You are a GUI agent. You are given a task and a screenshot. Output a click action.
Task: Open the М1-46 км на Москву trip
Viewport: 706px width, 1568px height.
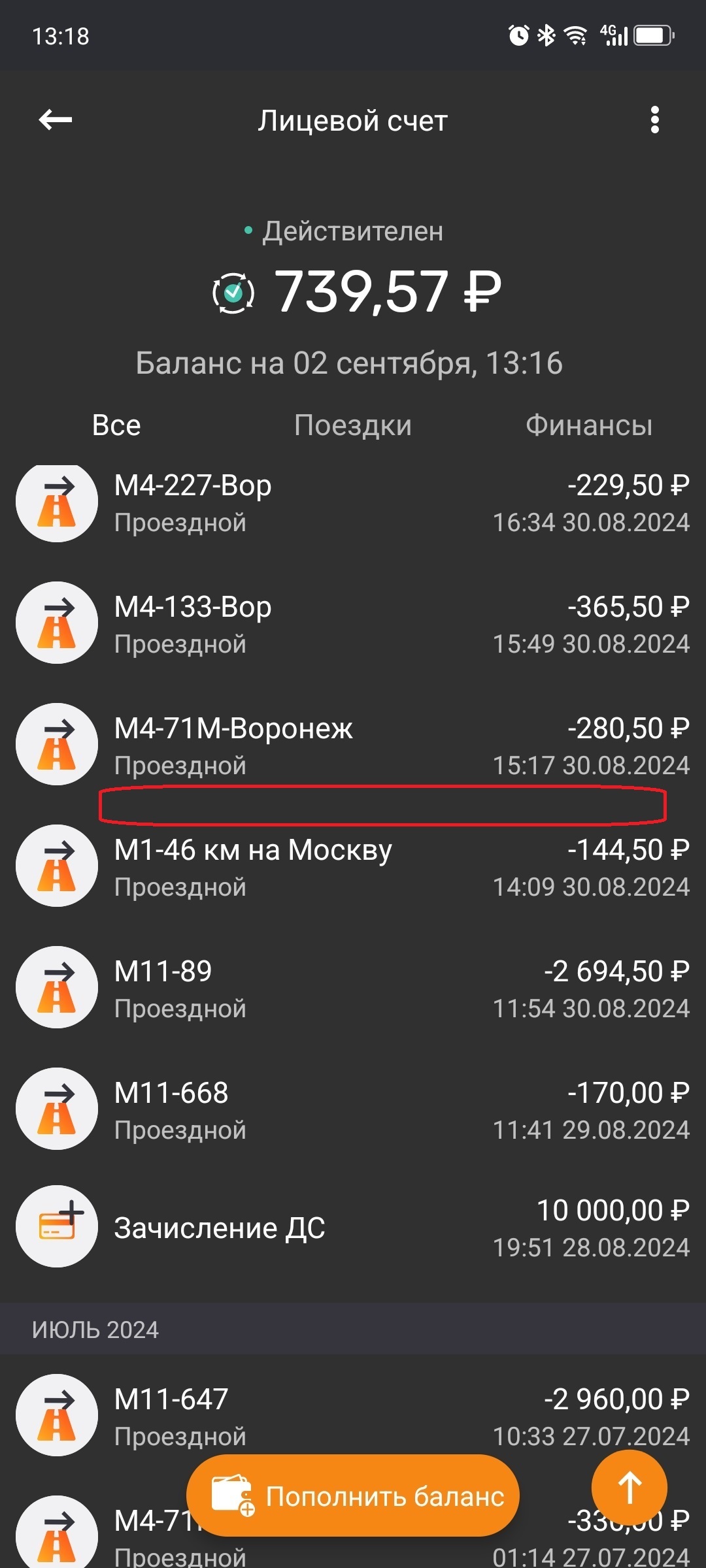pyautogui.click(x=353, y=867)
